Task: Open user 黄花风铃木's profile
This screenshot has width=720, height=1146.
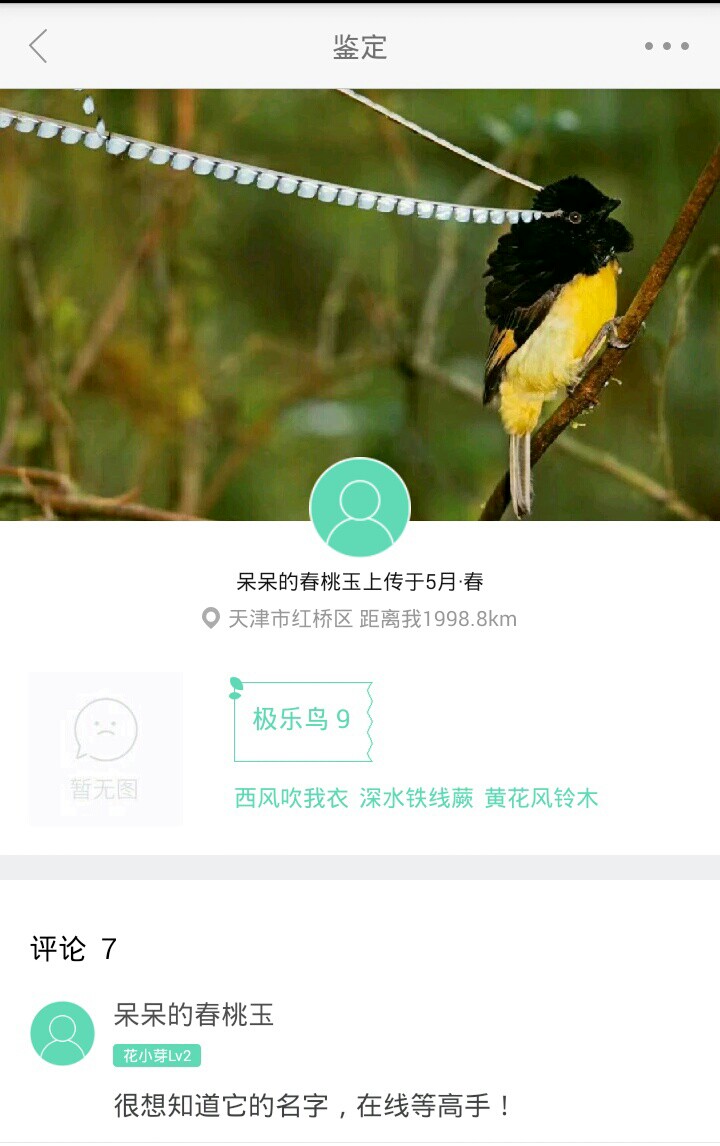Action: [x=541, y=798]
